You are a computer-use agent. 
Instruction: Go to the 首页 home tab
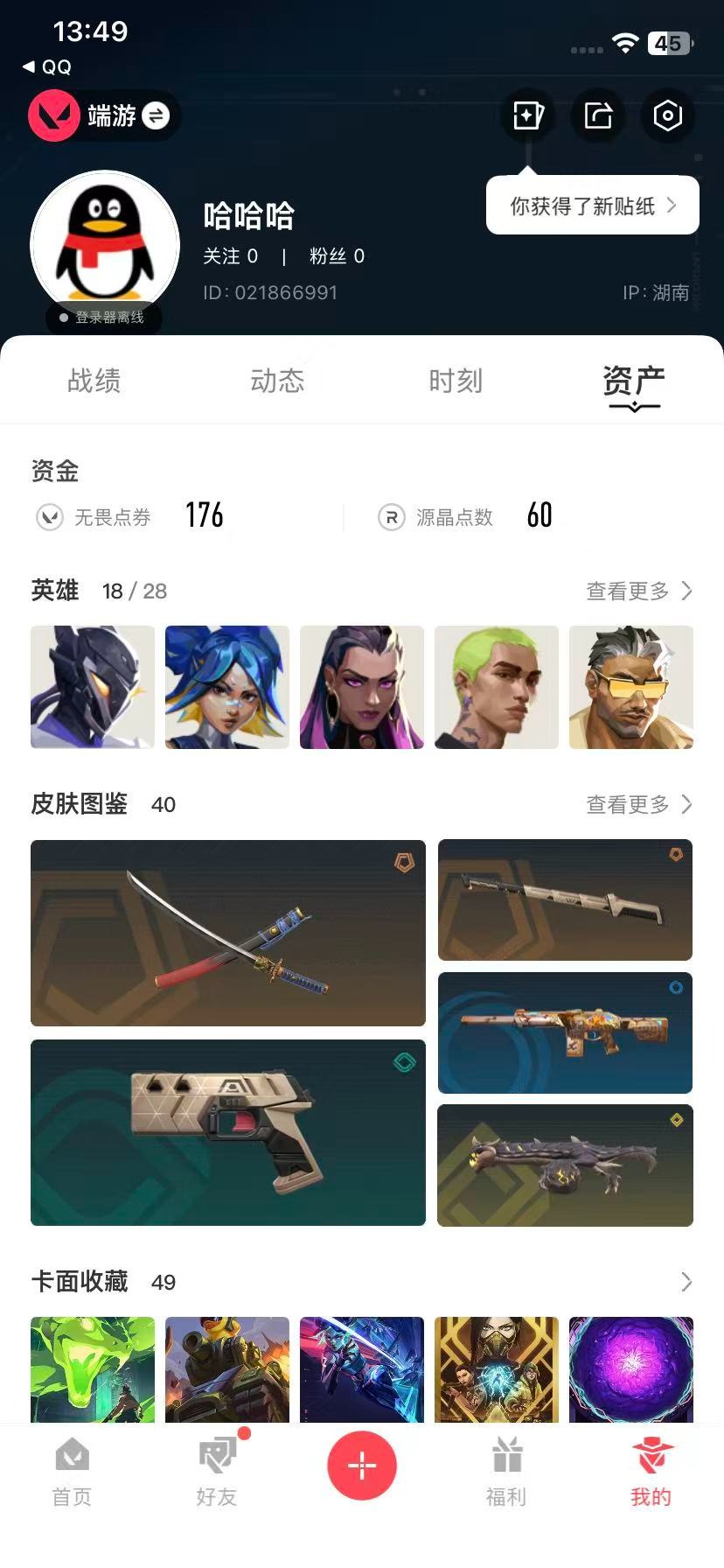(x=72, y=1473)
